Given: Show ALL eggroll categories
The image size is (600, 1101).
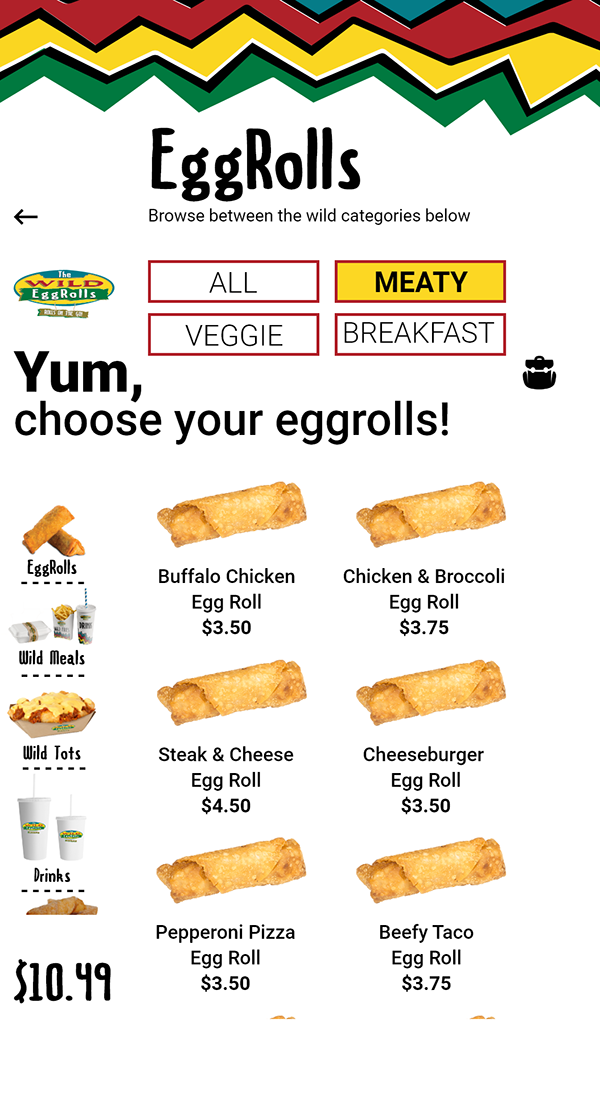Looking at the screenshot, I should coord(233,282).
